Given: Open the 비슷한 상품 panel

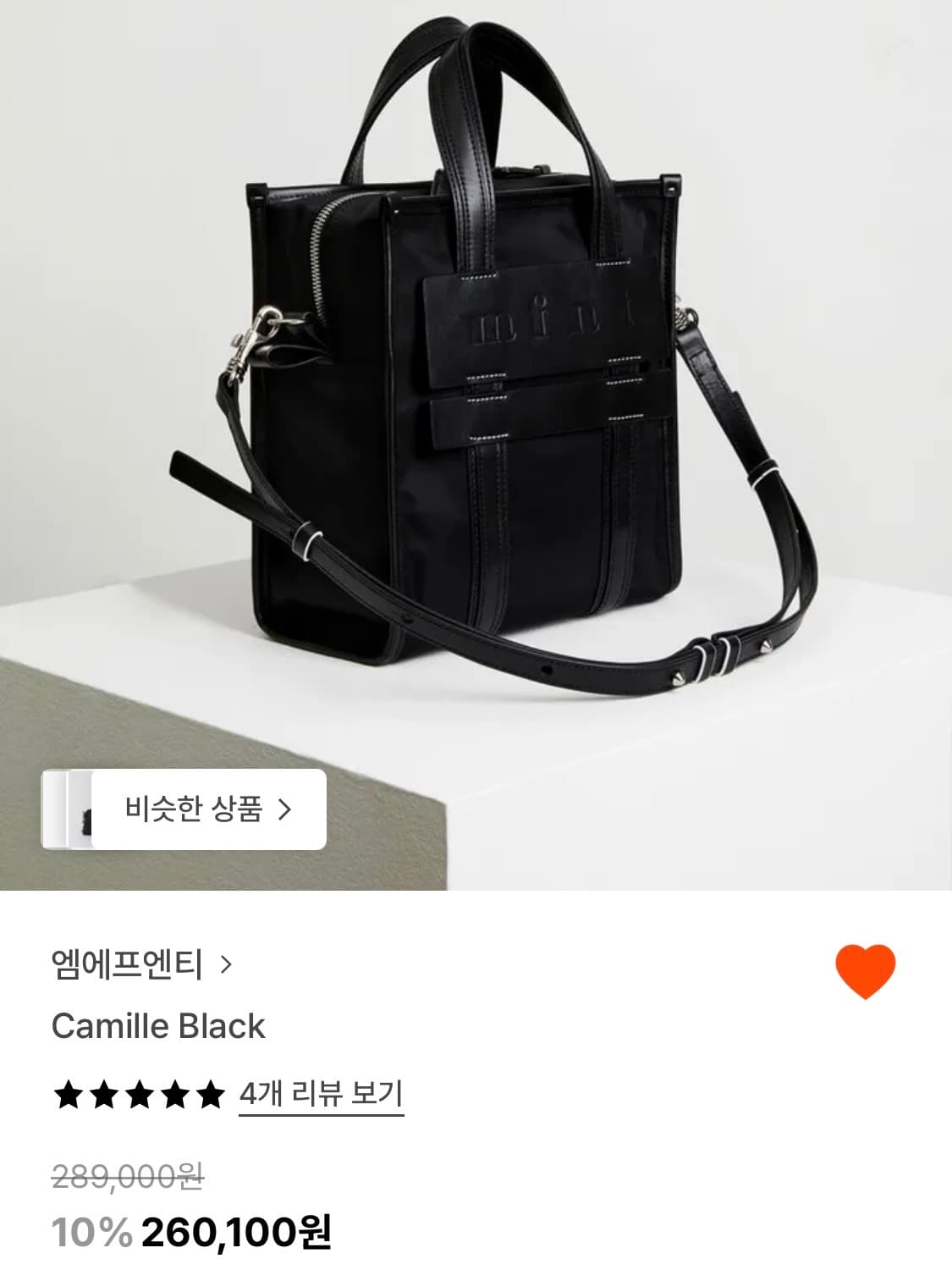Looking at the screenshot, I should [x=186, y=809].
